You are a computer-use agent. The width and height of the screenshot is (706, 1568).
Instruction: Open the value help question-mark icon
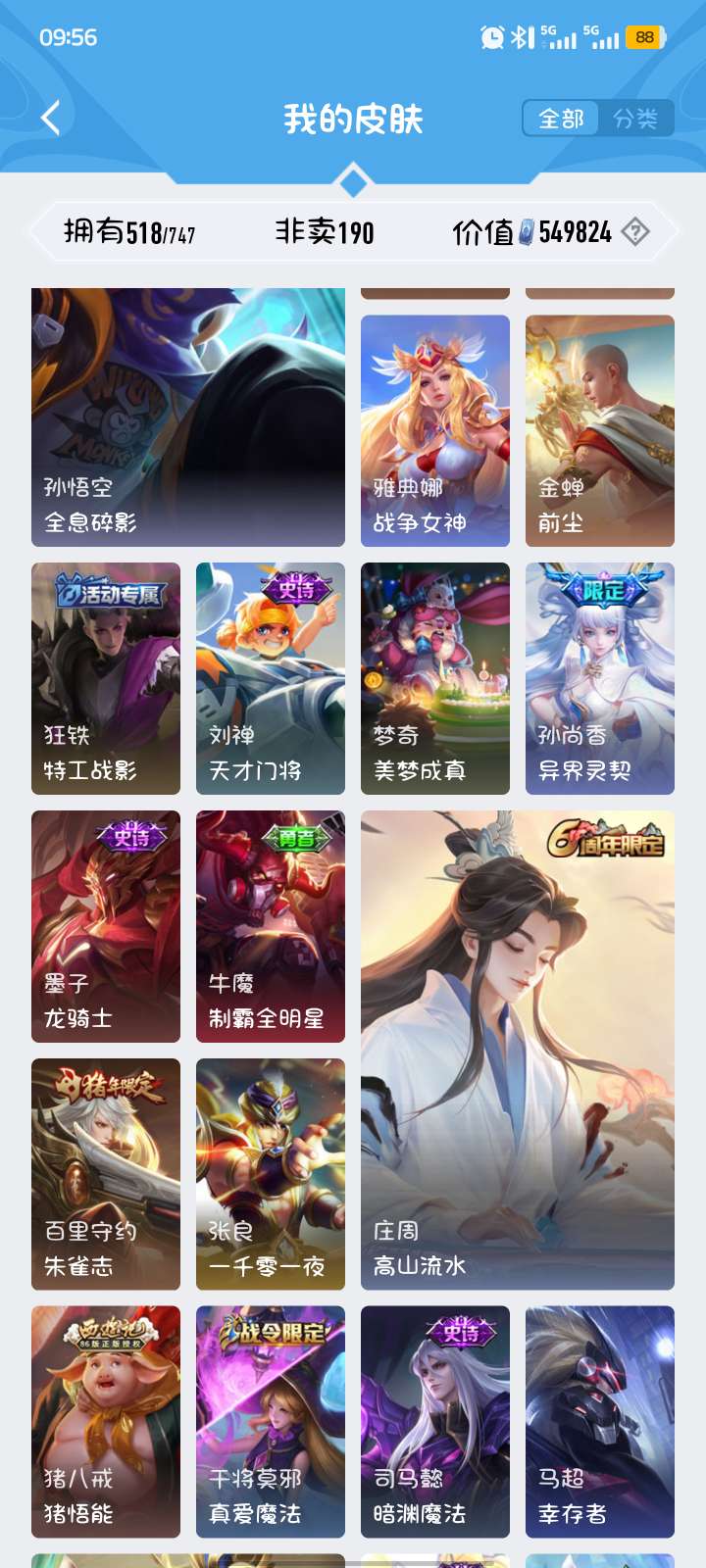click(635, 232)
